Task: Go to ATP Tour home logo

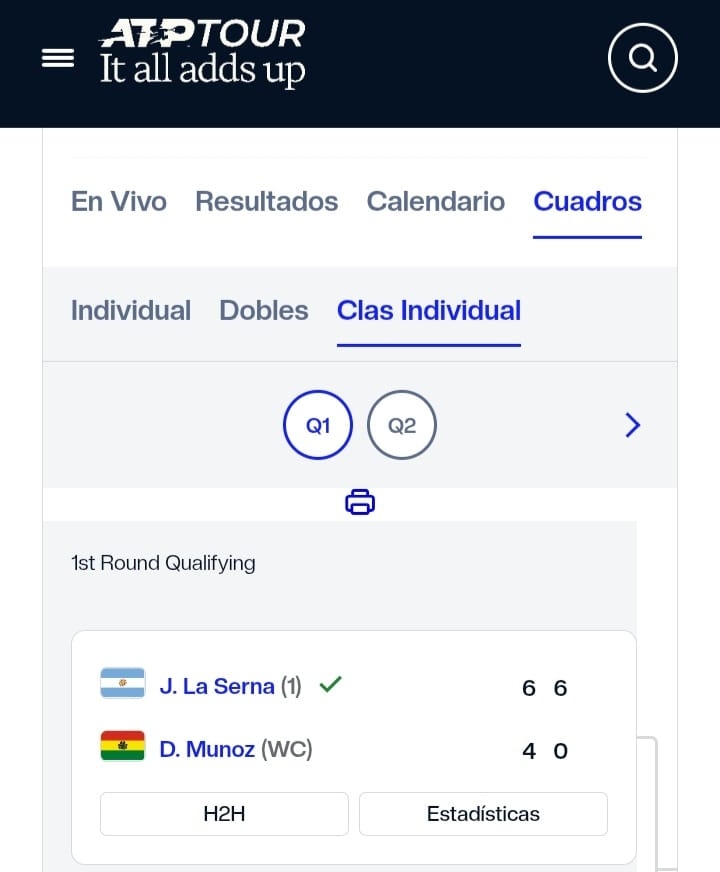Action: tap(201, 52)
